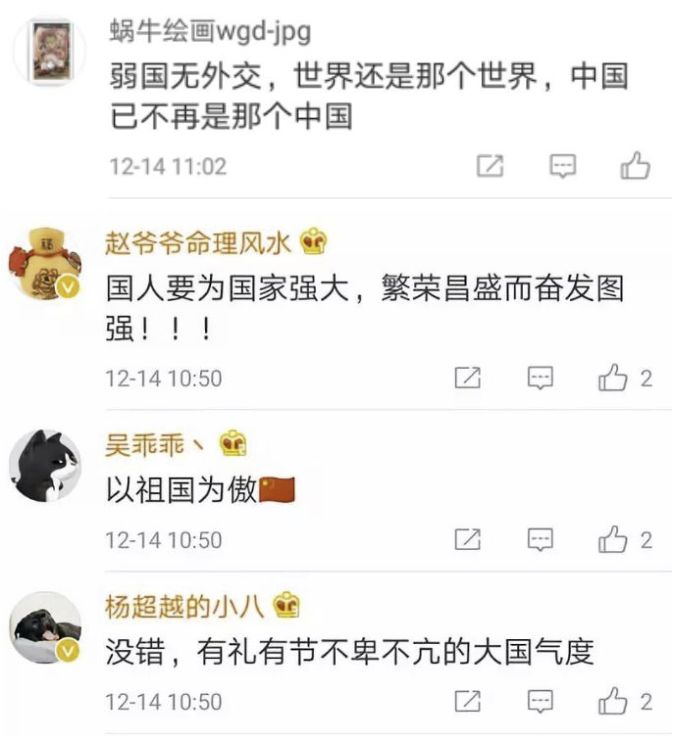Open 蜗牛绘画wgd-jpg's profile avatar

point(46,52)
